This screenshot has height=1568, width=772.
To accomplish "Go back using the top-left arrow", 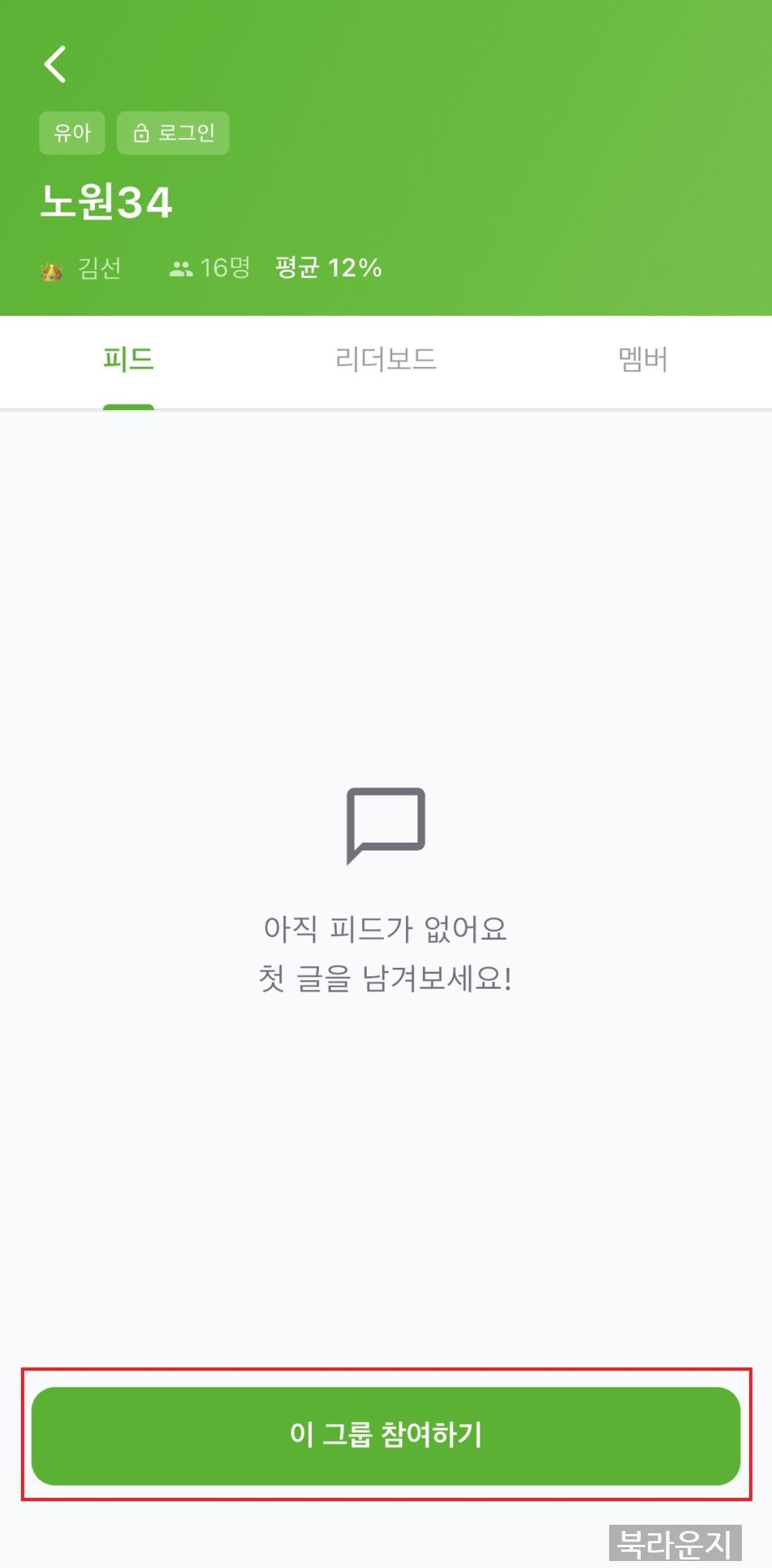I will 55,64.
